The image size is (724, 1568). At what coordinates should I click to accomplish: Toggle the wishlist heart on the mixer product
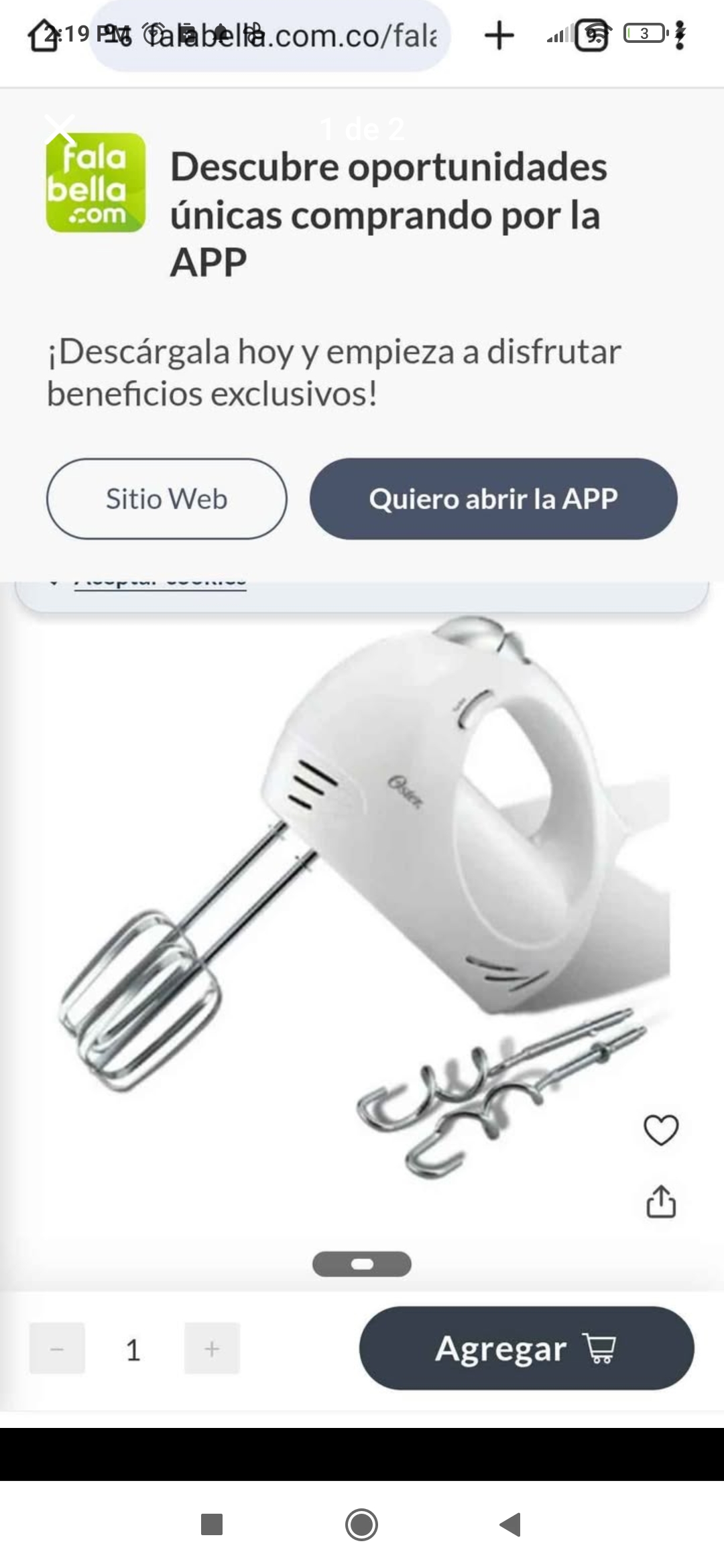660,1128
